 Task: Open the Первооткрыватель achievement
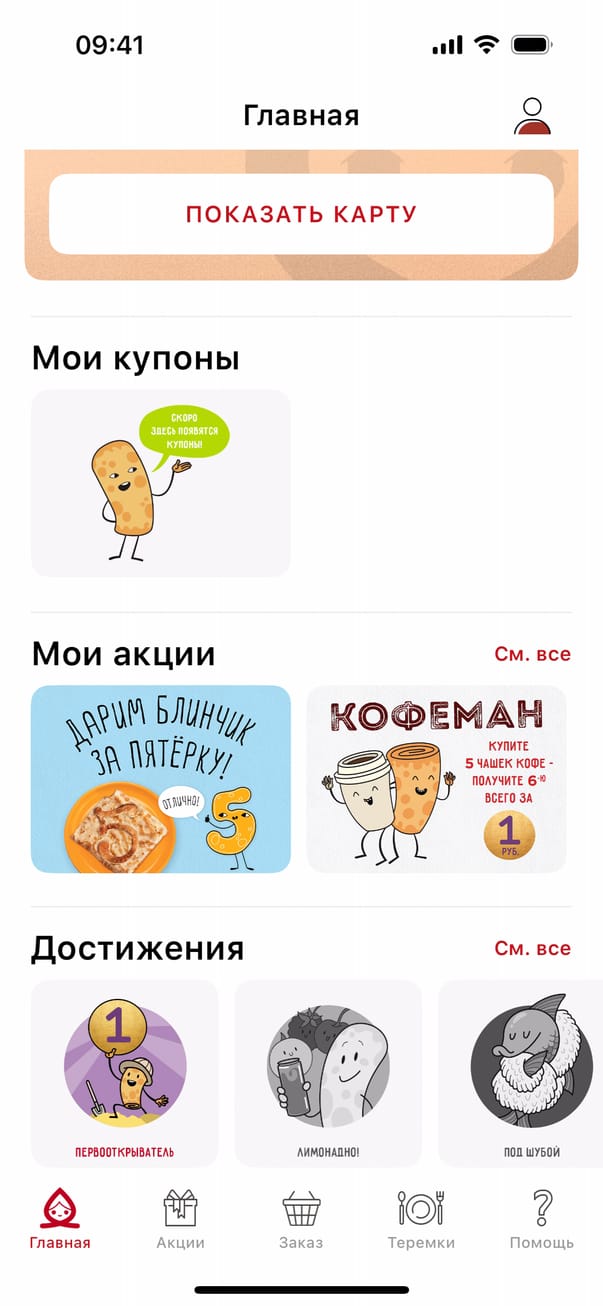click(x=125, y=1072)
